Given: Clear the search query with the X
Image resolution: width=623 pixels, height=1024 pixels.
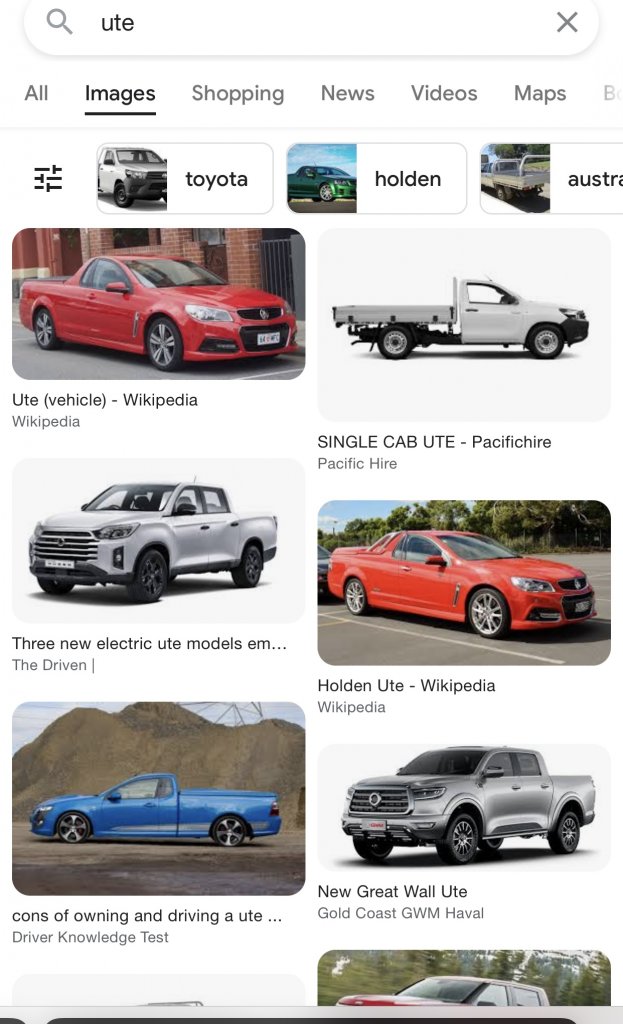Looking at the screenshot, I should click(566, 22).
